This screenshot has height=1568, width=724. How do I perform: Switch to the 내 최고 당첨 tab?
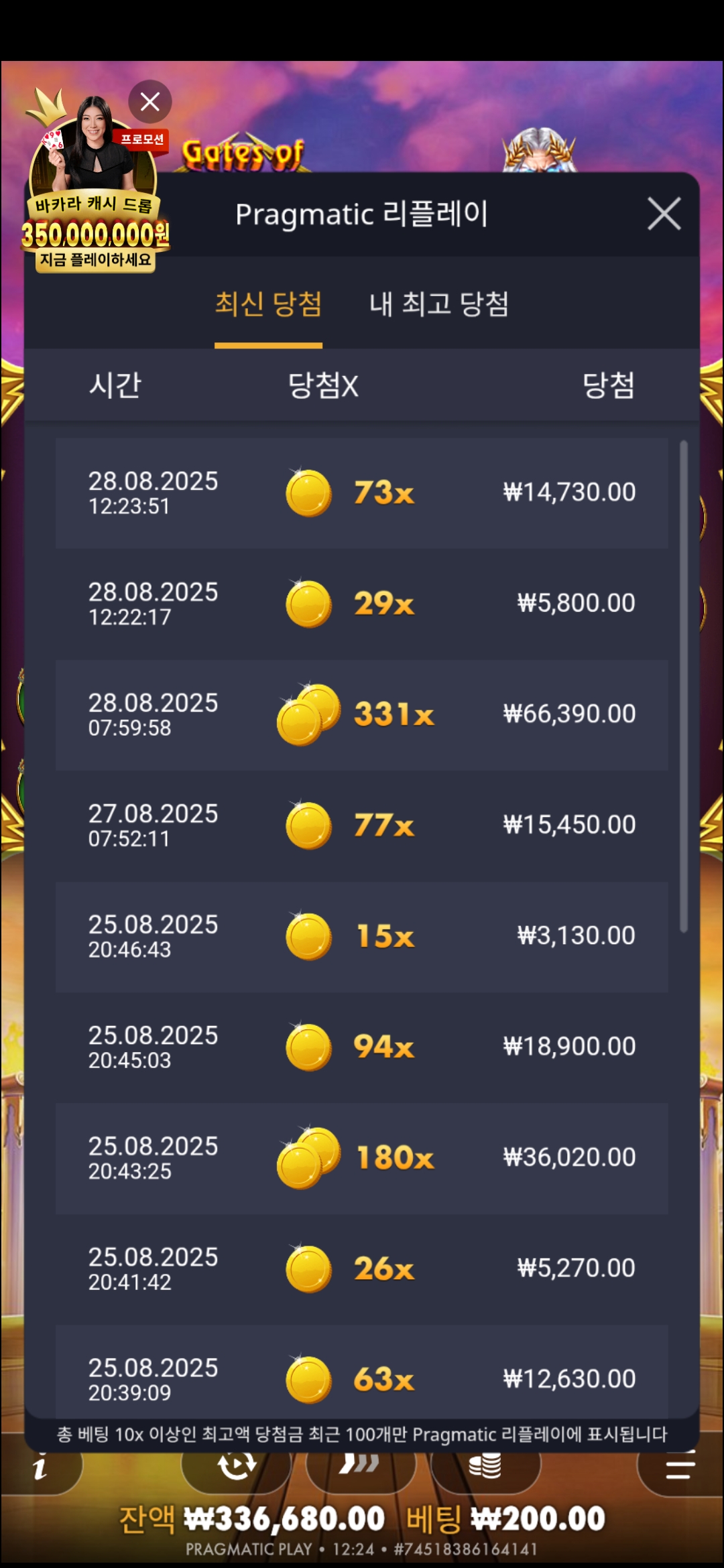(x=438, y=305)
